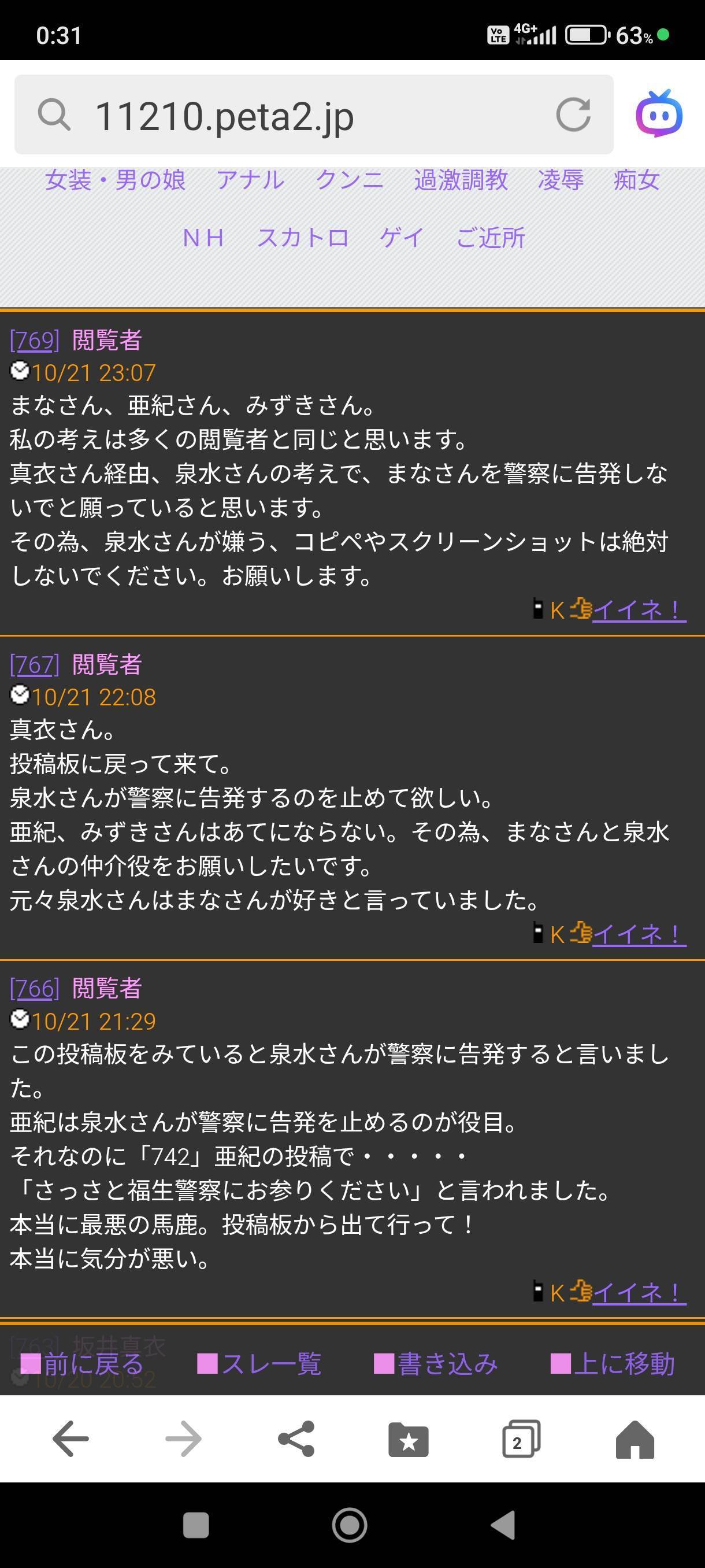Open the ご近所 category link
This screenshot has height=1568, width=705.
pos(490,238)
